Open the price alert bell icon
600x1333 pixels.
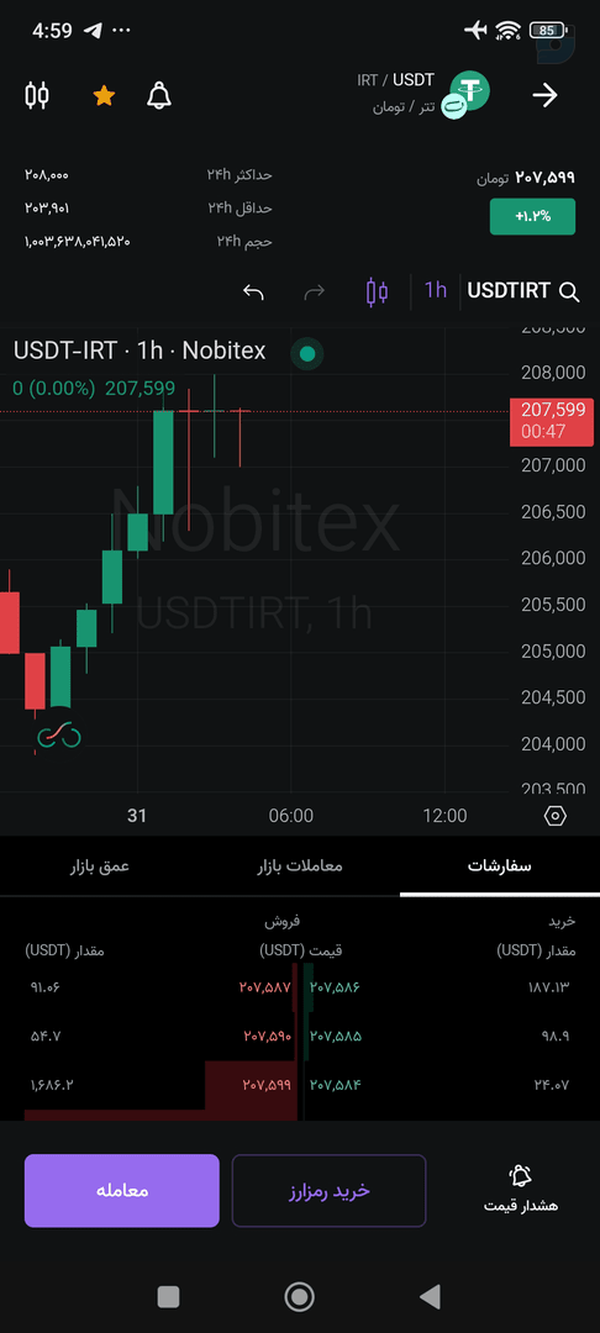(159, 95)
